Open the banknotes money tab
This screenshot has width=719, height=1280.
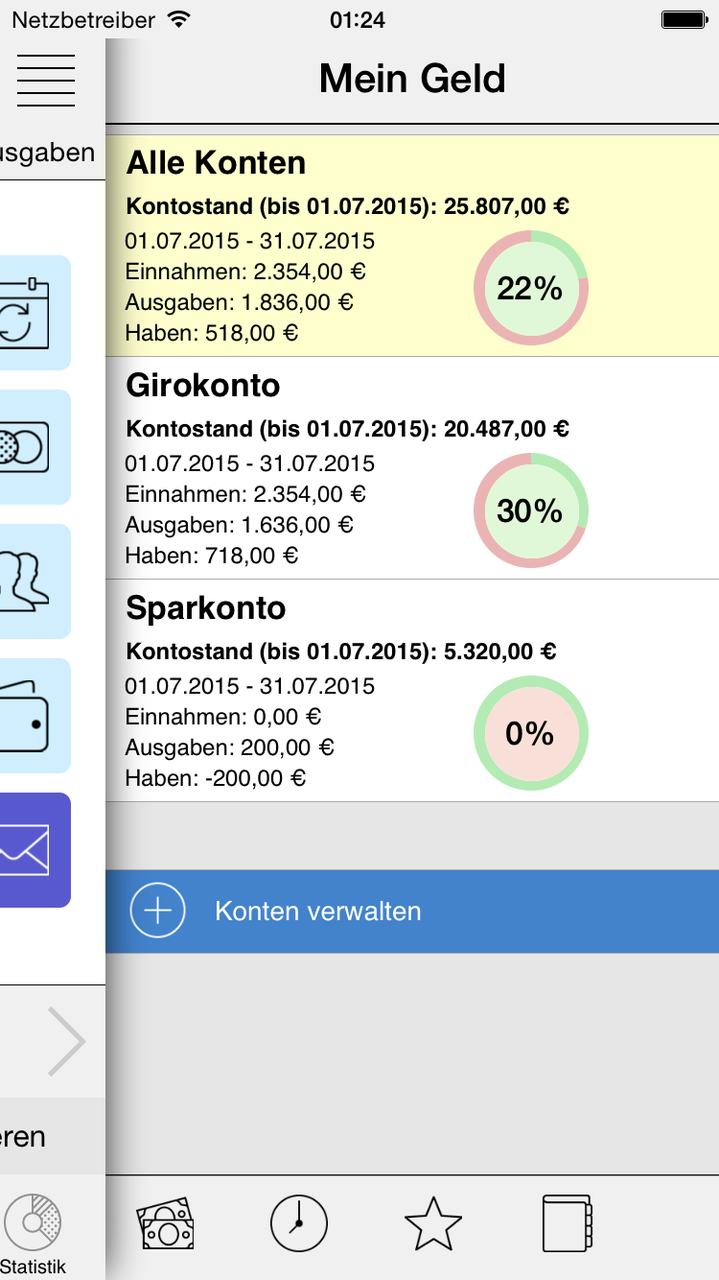(x=166, y=1223)
